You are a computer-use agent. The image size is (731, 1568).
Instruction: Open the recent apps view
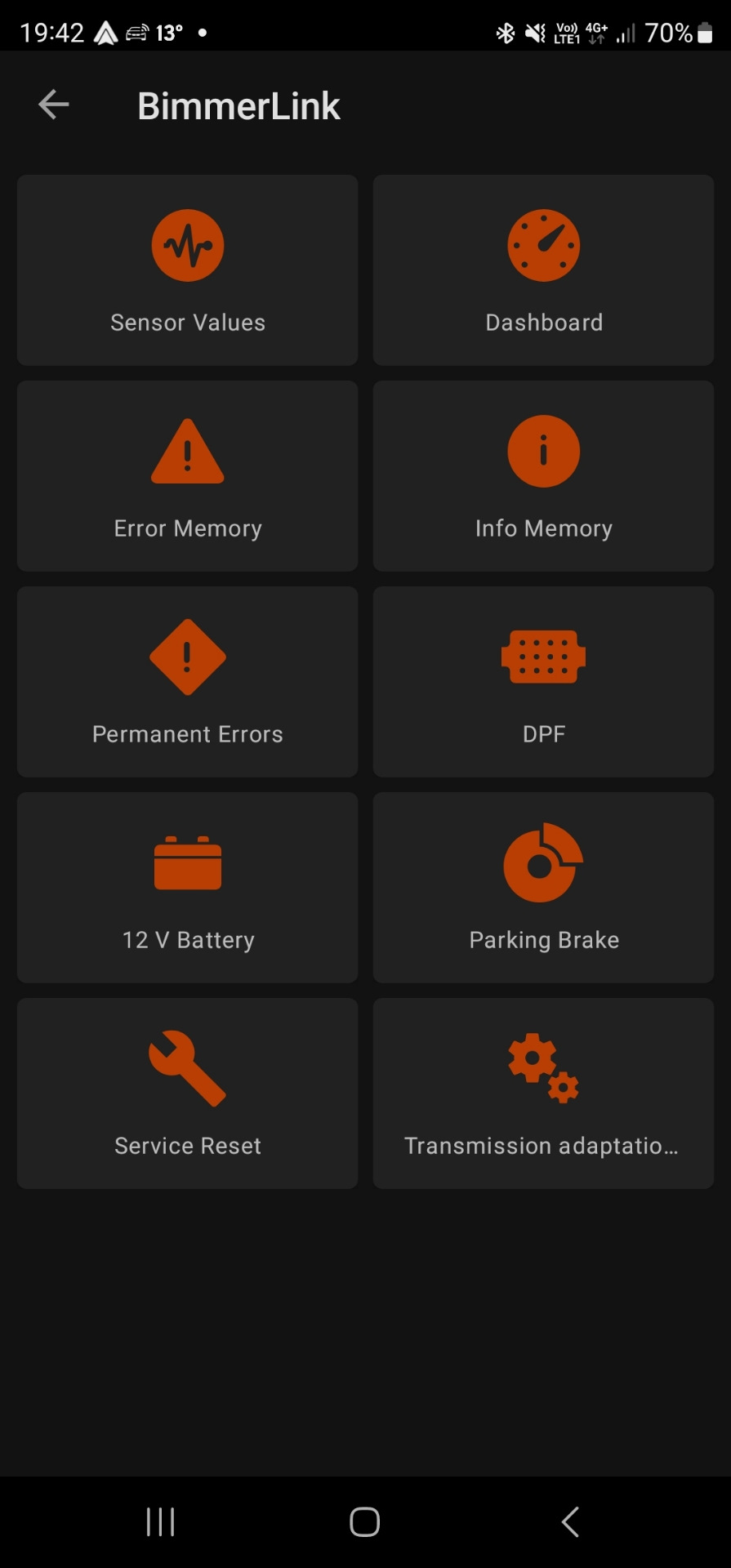[160, 1521]
